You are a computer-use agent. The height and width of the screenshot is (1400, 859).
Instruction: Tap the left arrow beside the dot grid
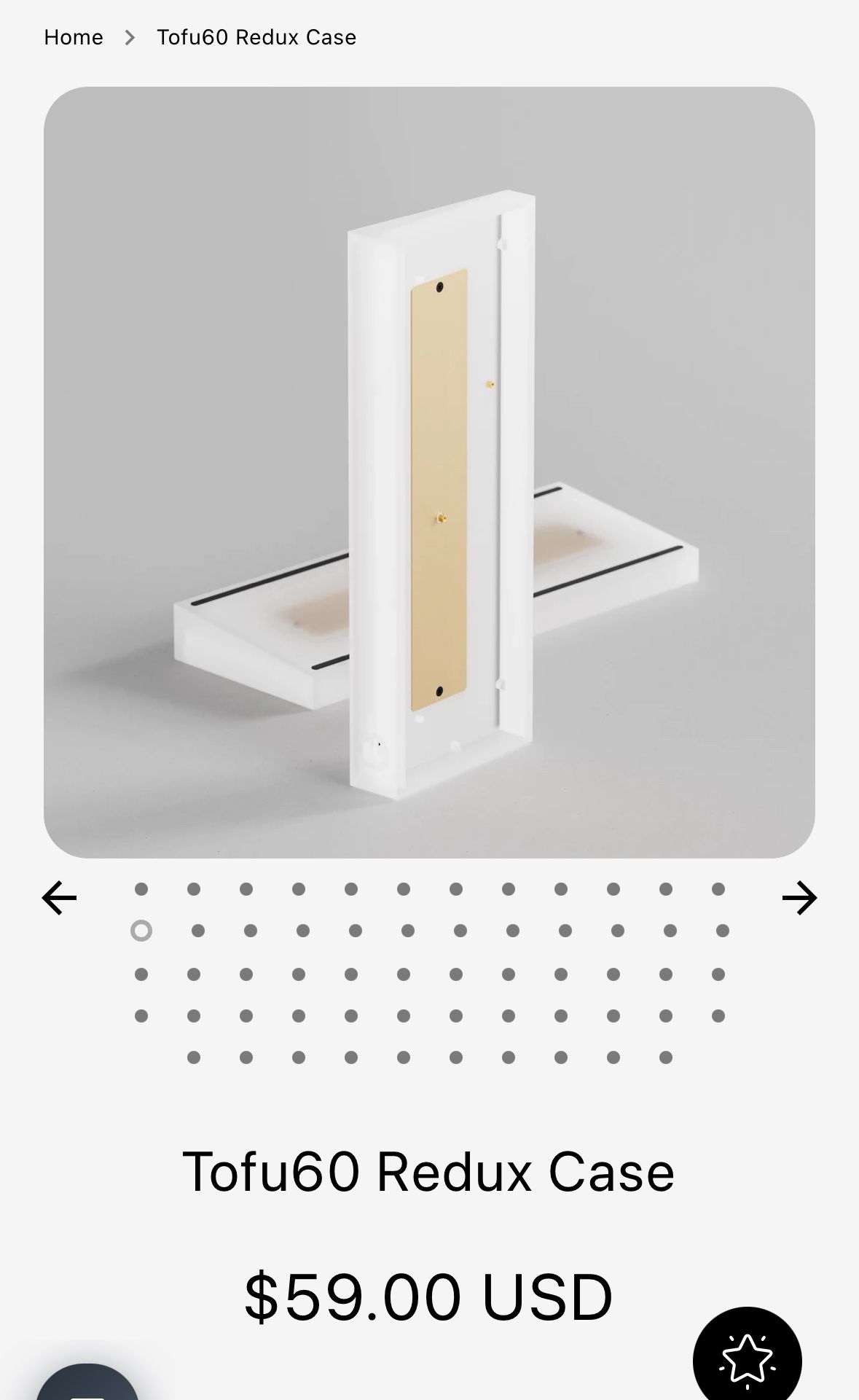click(x=58, y=899)
